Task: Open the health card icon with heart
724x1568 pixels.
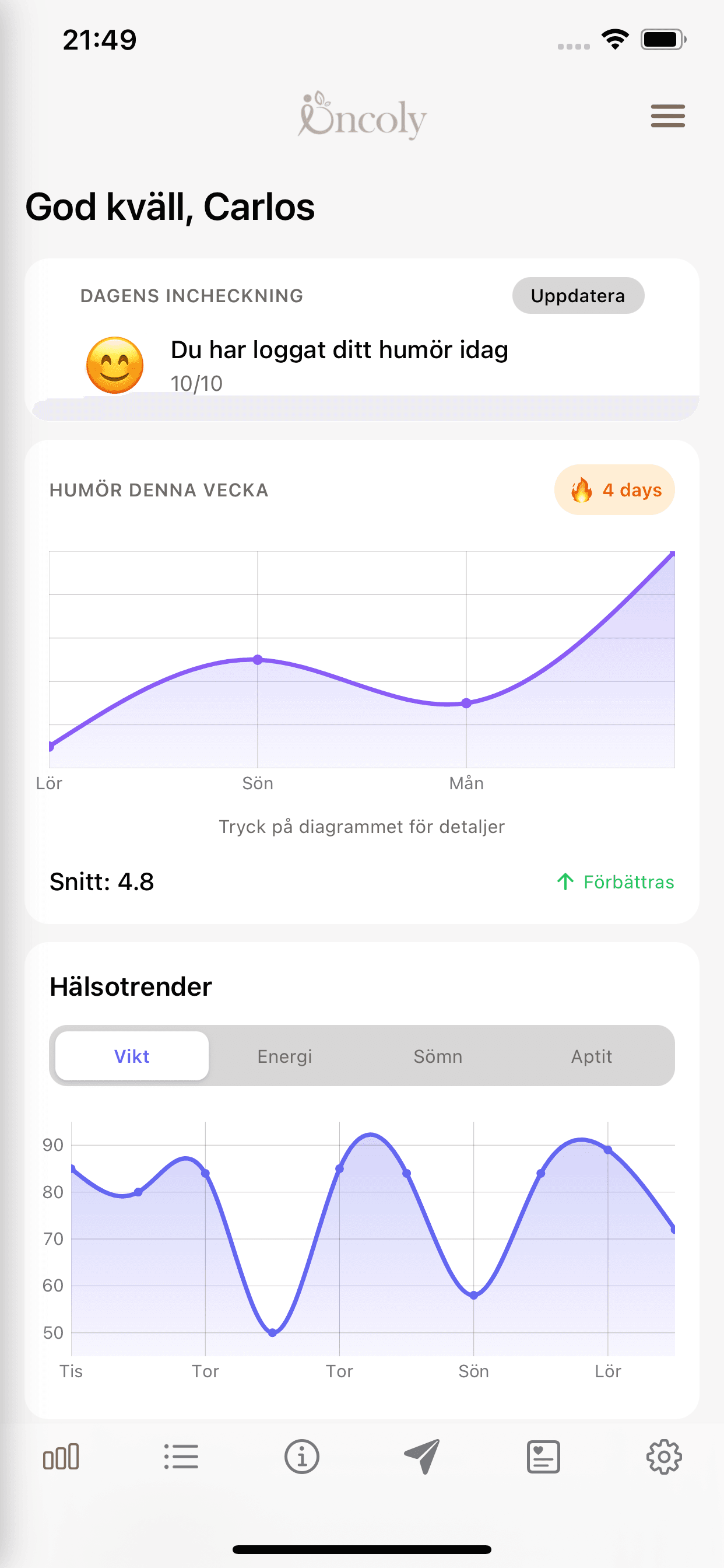Action: [x=542, y=1457]
